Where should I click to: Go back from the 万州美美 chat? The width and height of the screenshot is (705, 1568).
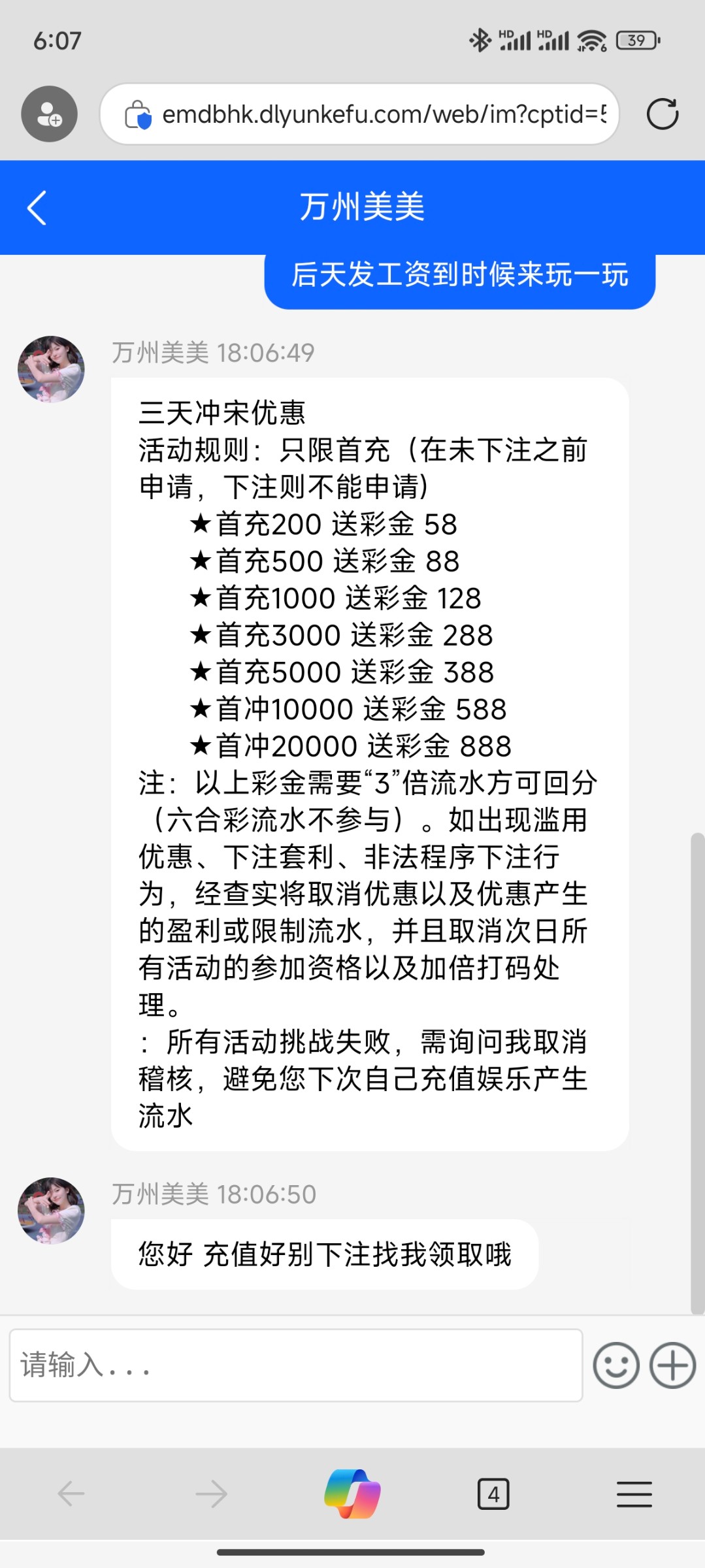click(x=37, y=208)
